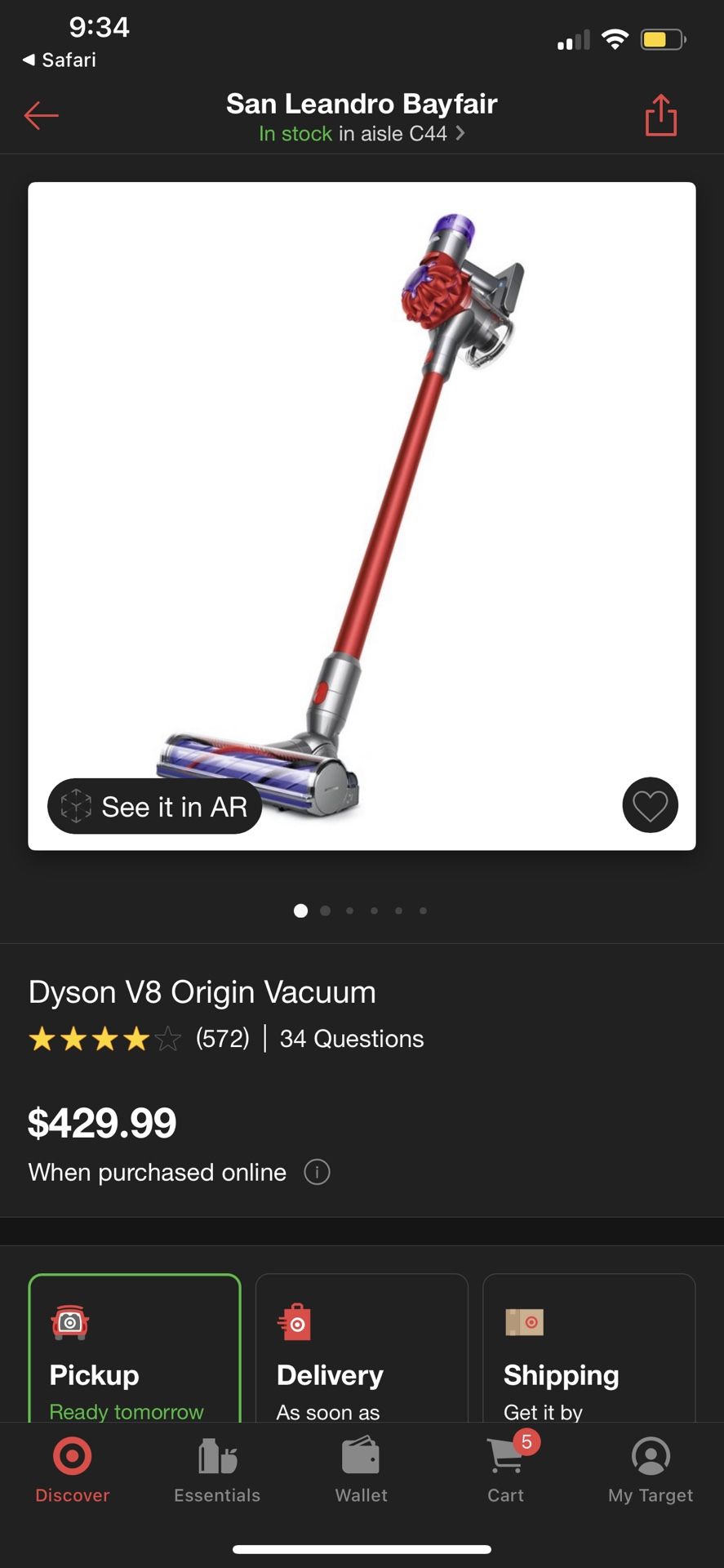
Task: Favorite the vacuum with the heart toggle
Action: 650,805
